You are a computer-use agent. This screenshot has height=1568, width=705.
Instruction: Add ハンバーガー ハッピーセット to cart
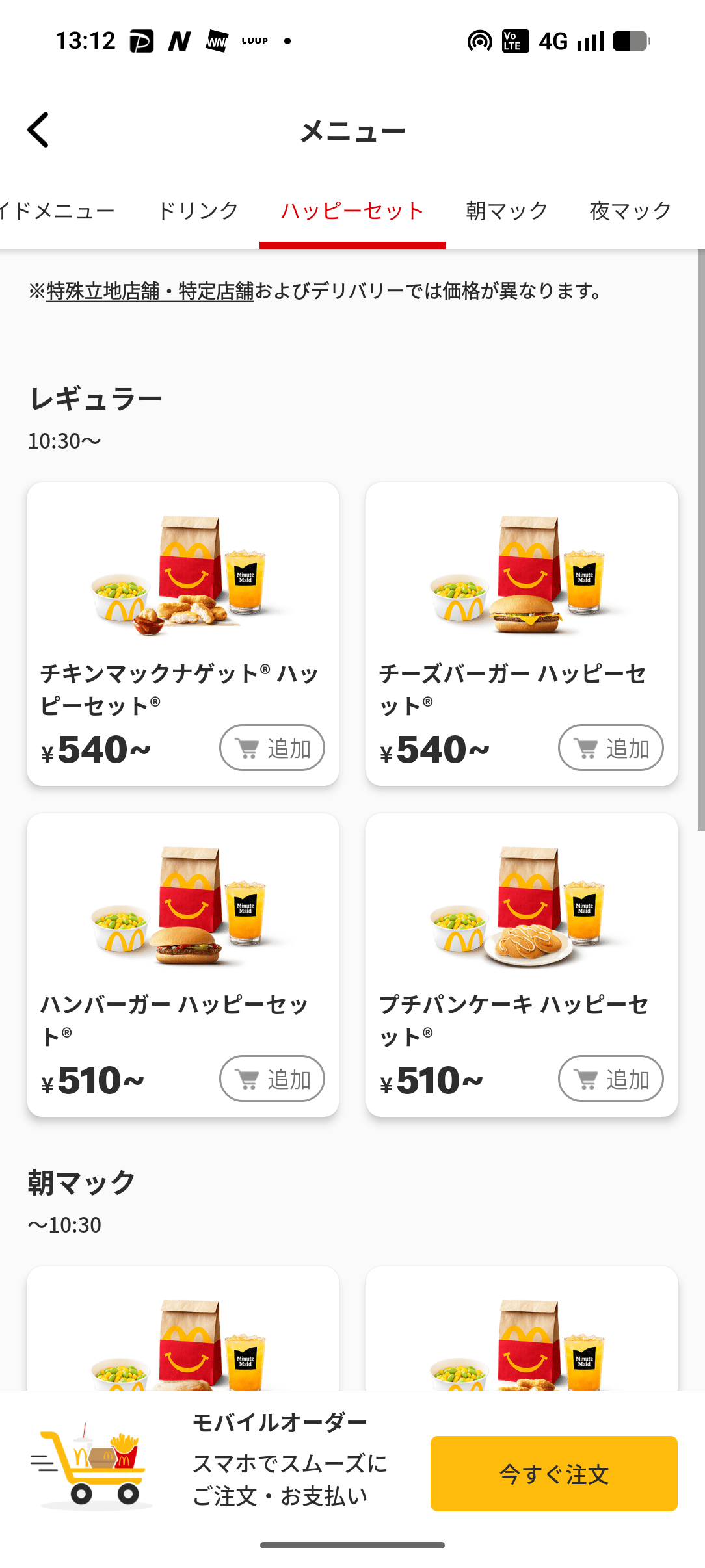pos(272,1079)
